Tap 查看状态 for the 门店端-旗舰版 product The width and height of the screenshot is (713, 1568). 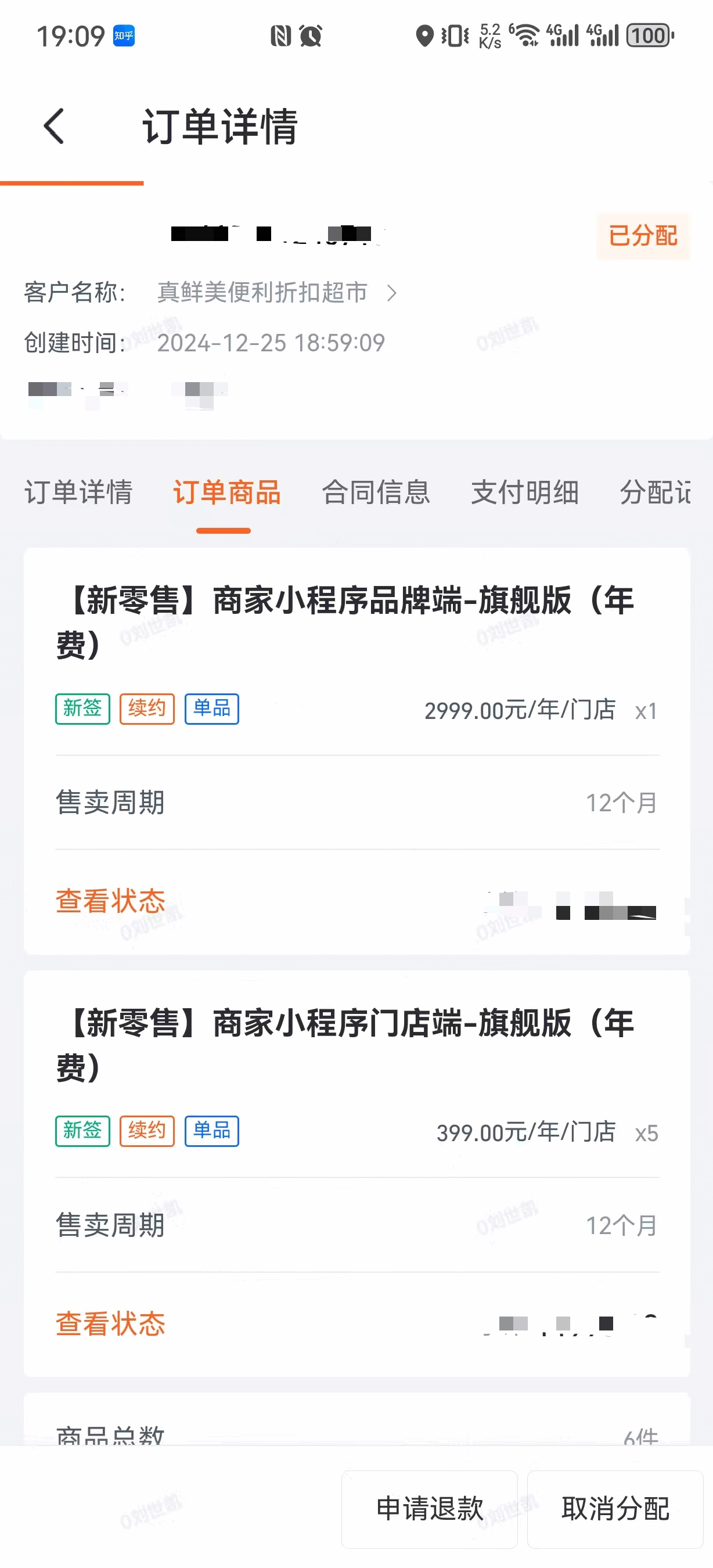coord(111,1324)
